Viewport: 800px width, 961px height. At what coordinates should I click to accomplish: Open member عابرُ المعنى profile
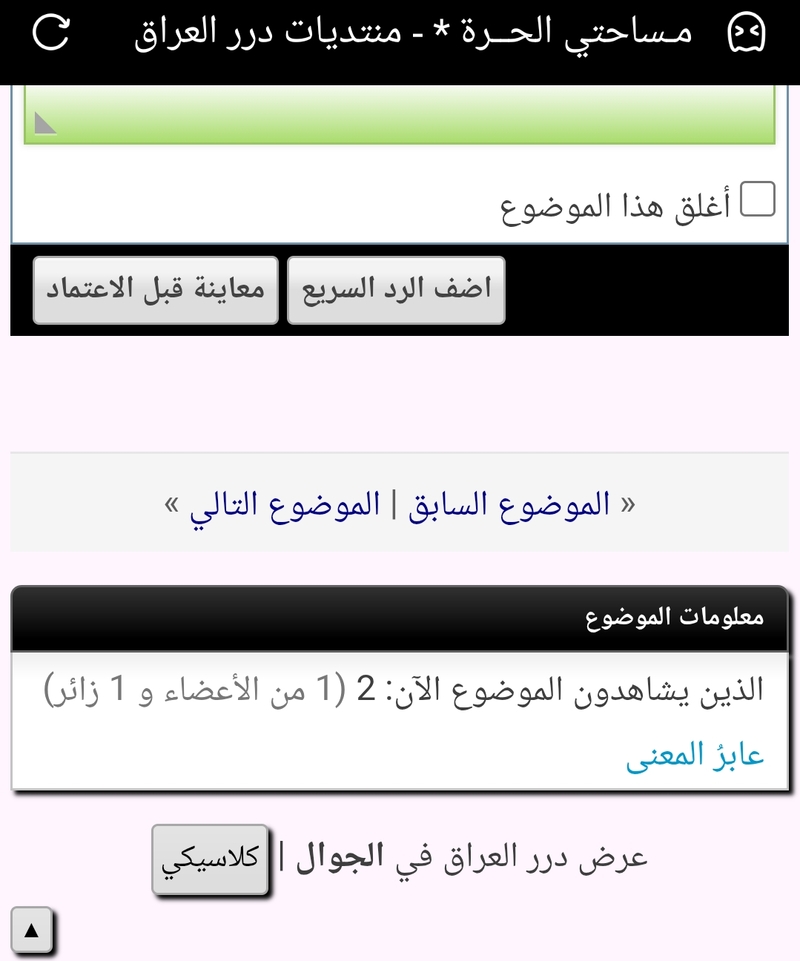[695, 755]
